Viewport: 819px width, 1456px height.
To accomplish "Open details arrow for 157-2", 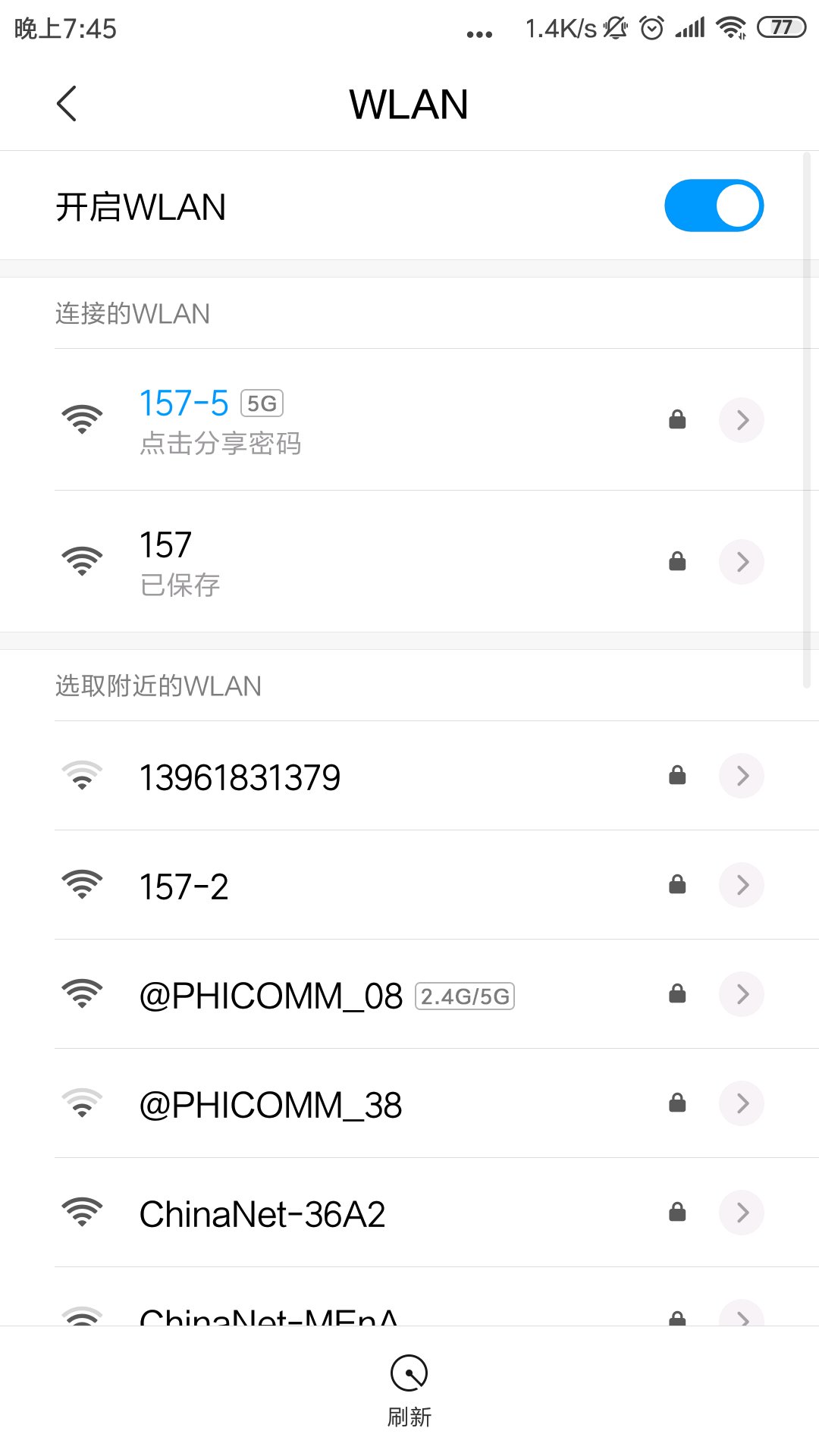I will point(742,885).
